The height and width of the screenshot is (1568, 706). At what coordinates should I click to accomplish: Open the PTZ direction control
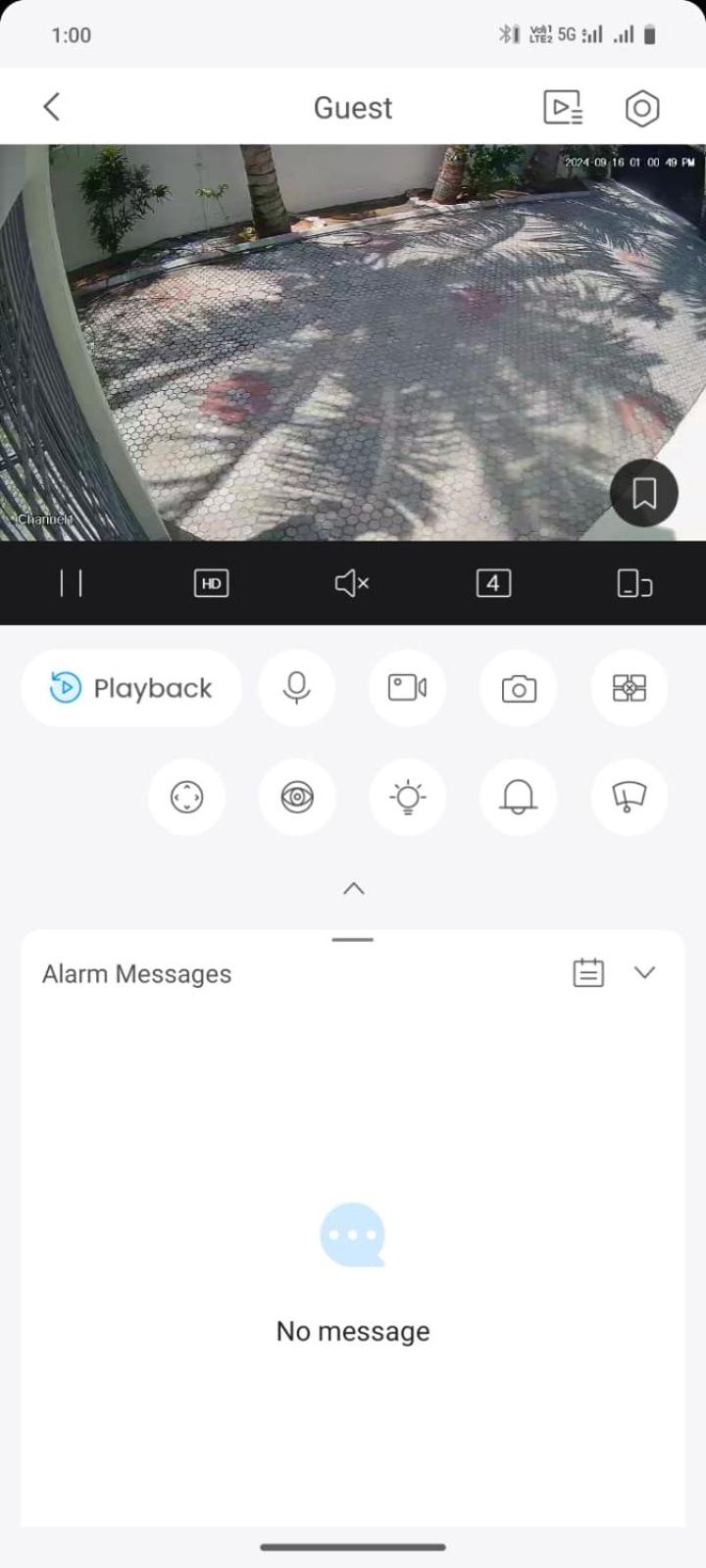click(186, 797)
